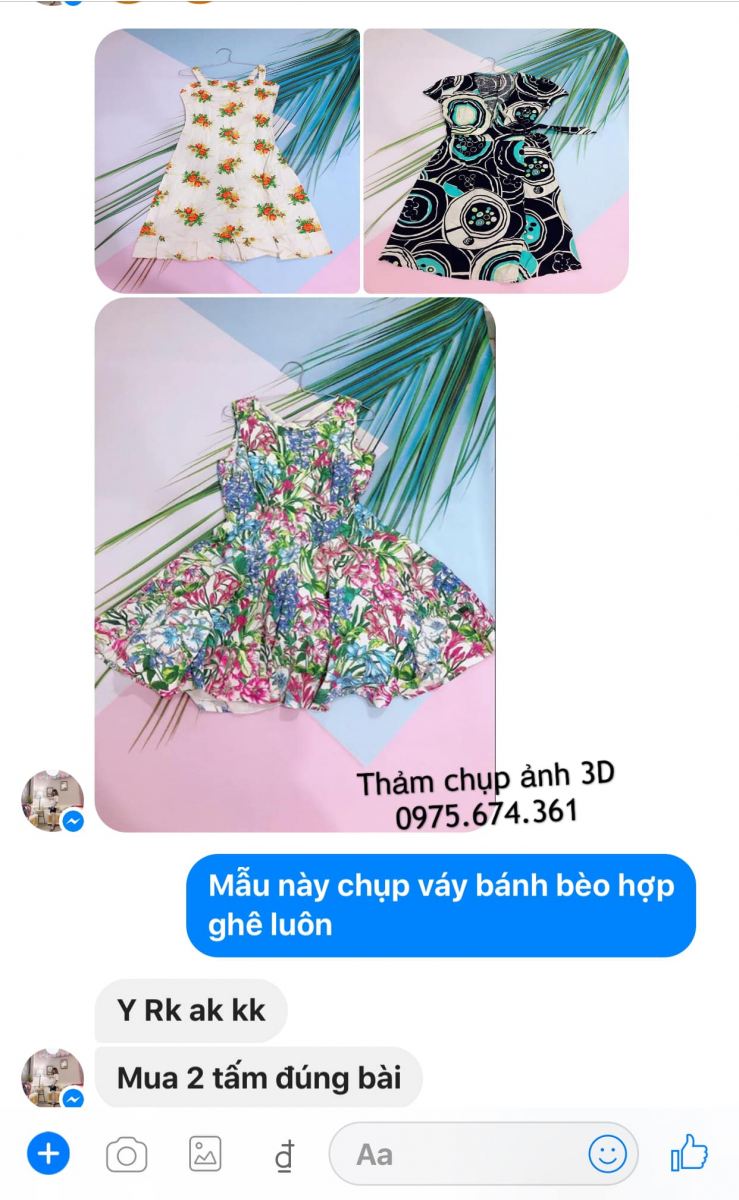Screen dimensions: 739x1200
Task: Open the orange floral dress photo
Action: (x=227, y=161)
